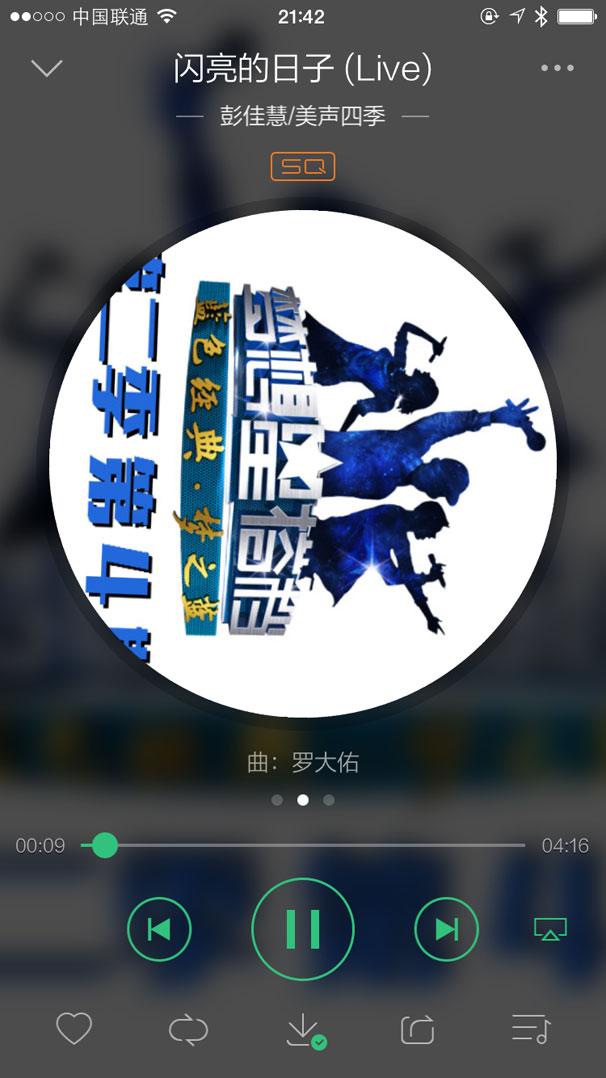
Task: Collapse the player with the down chevron
Action: [x=47, y=68]
